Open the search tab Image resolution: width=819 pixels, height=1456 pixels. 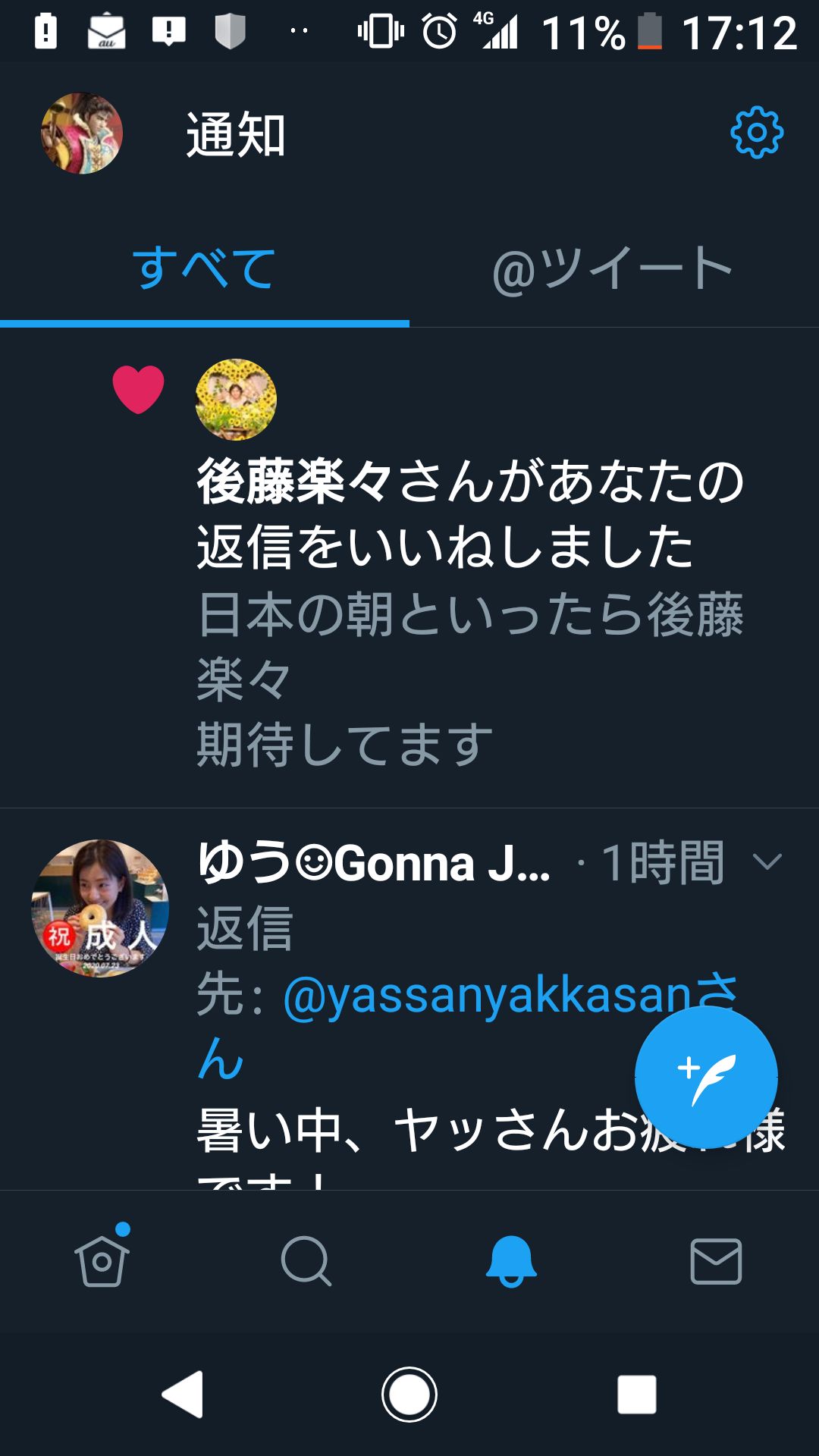pos(306,1261)
